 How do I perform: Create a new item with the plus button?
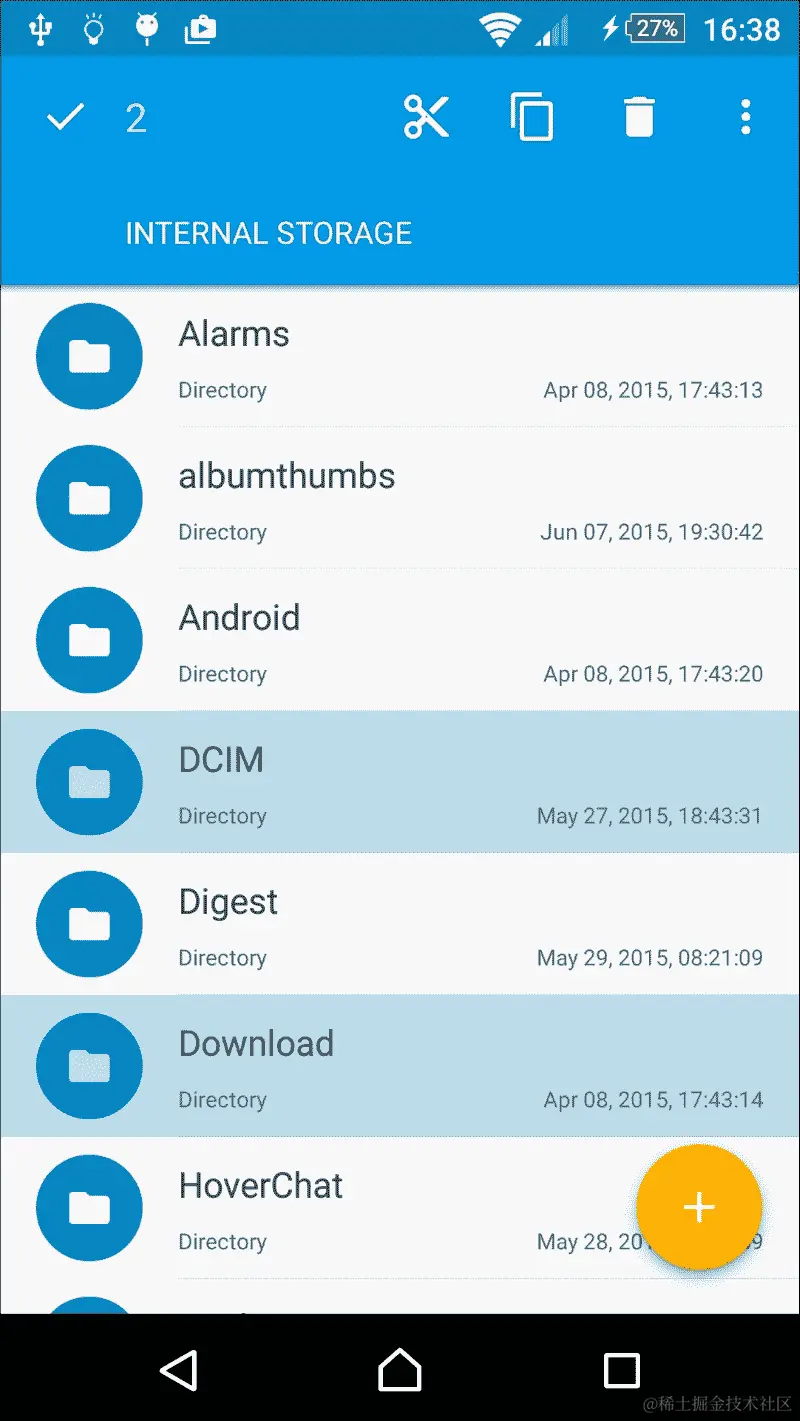click(698, 1207)
